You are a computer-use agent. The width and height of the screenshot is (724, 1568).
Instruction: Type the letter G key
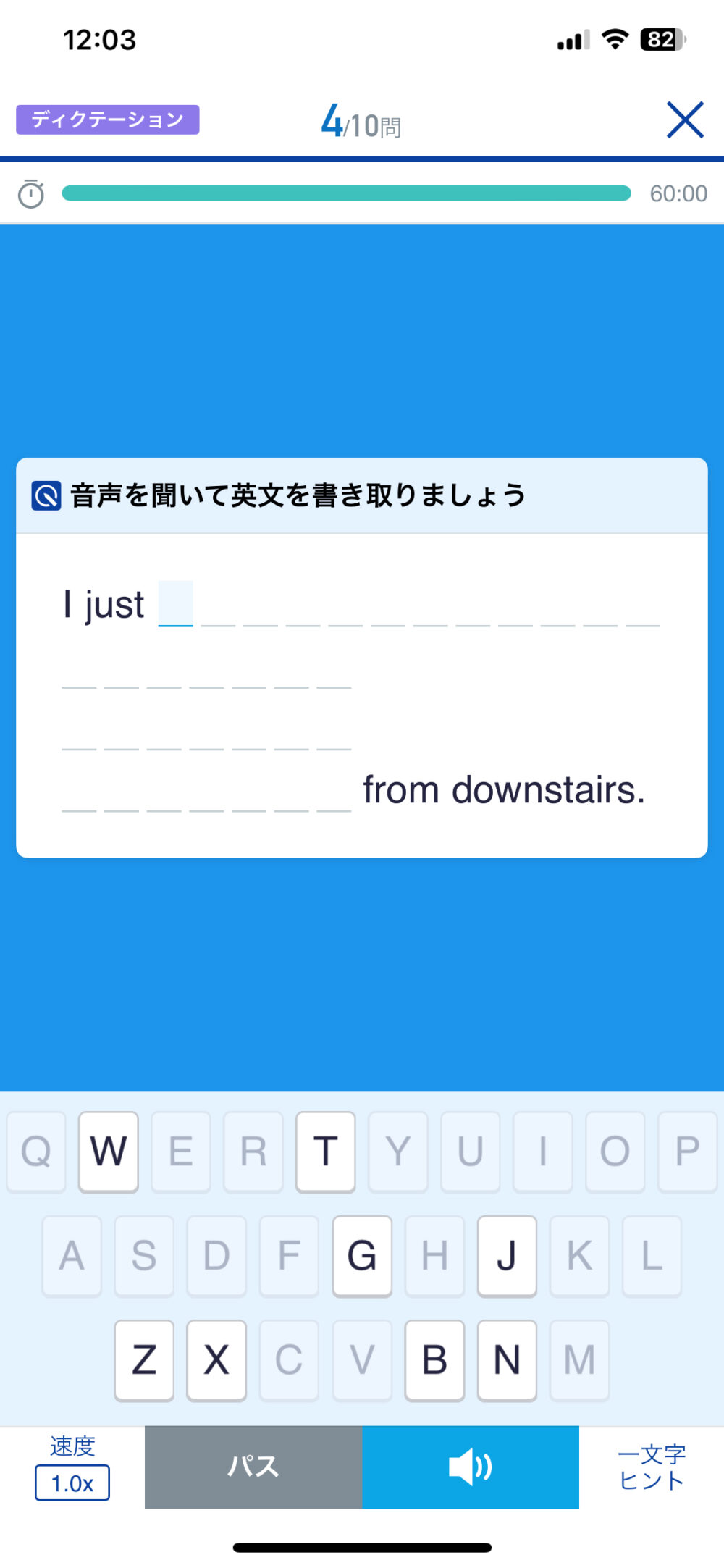coord(362,1256)
